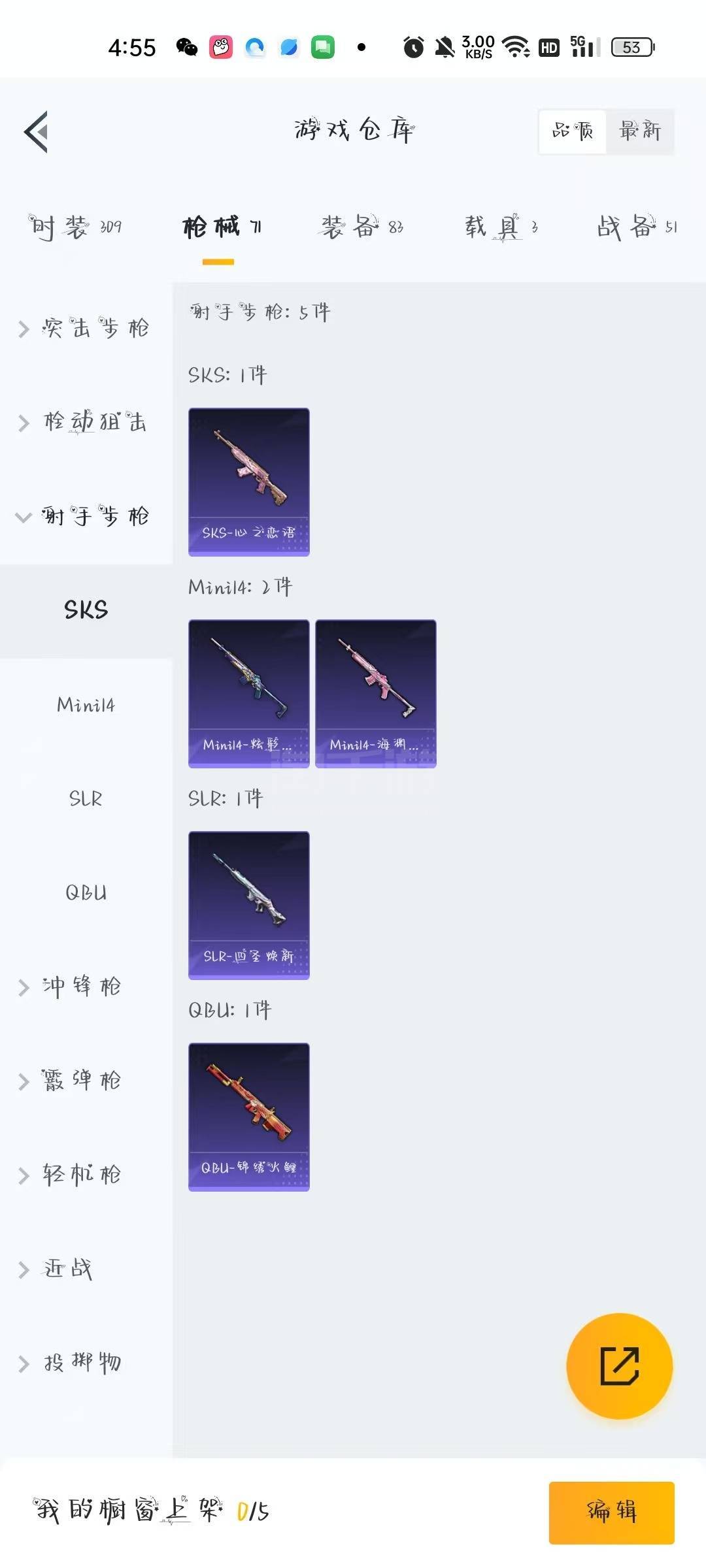Switch to the 装备 tab
Screen dimensions: 706x1568
point(361,227)
